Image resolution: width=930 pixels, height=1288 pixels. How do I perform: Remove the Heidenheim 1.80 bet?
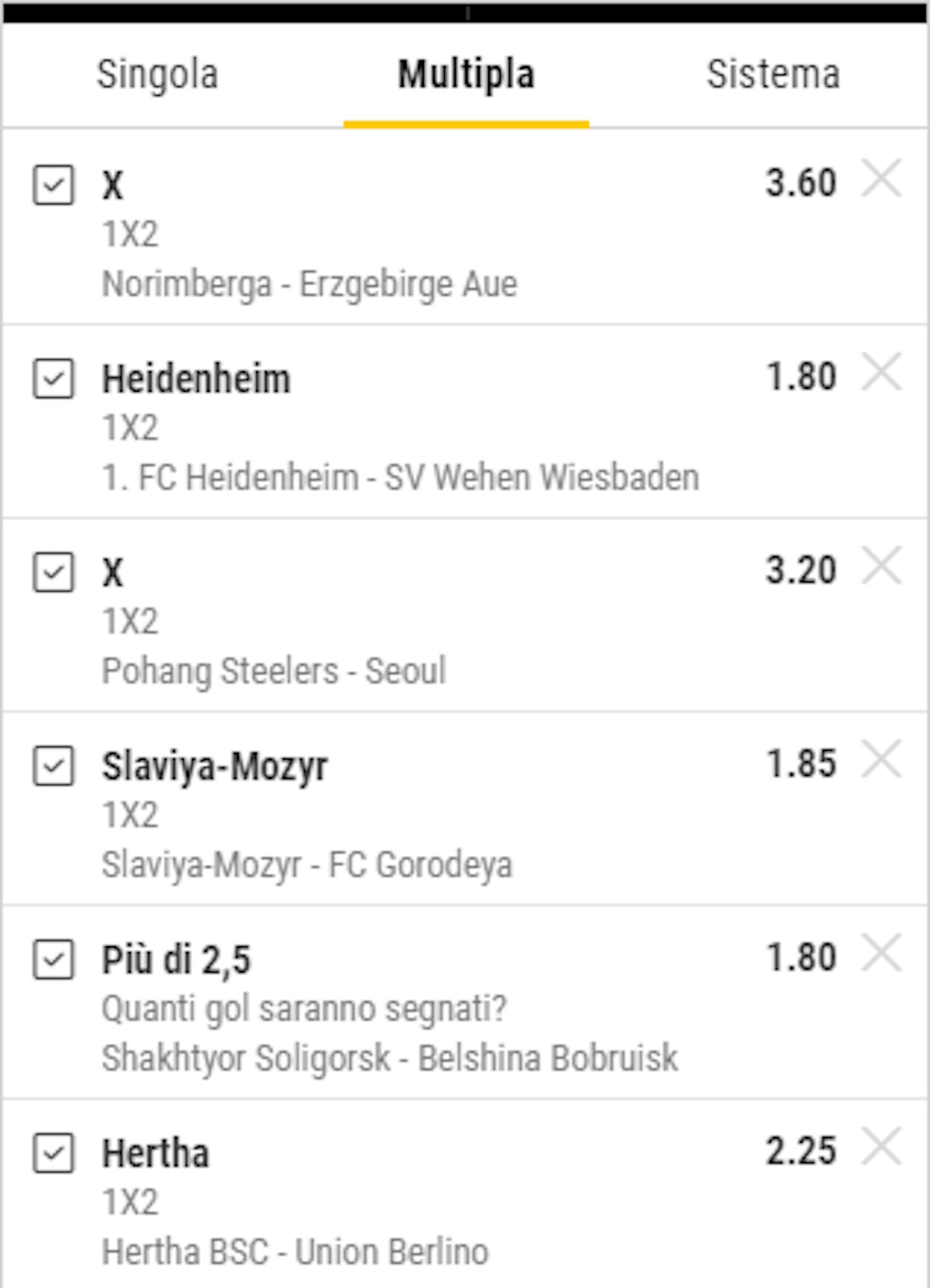[x=881, y=372]
